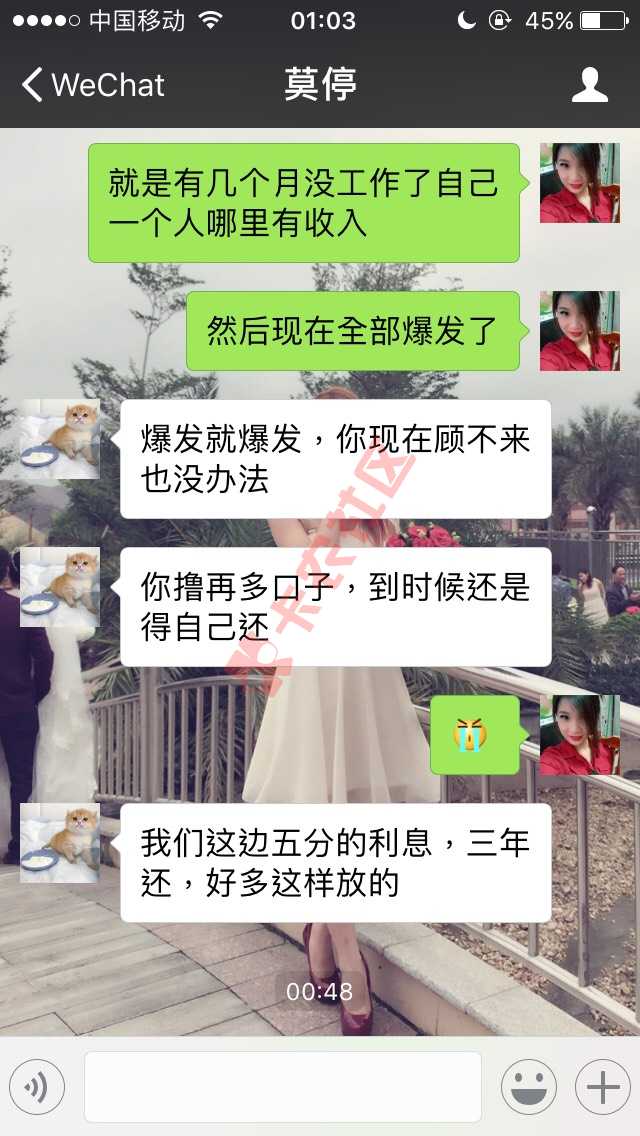
Task: Open the plus attachment menu
Action: pos(602,1087)
